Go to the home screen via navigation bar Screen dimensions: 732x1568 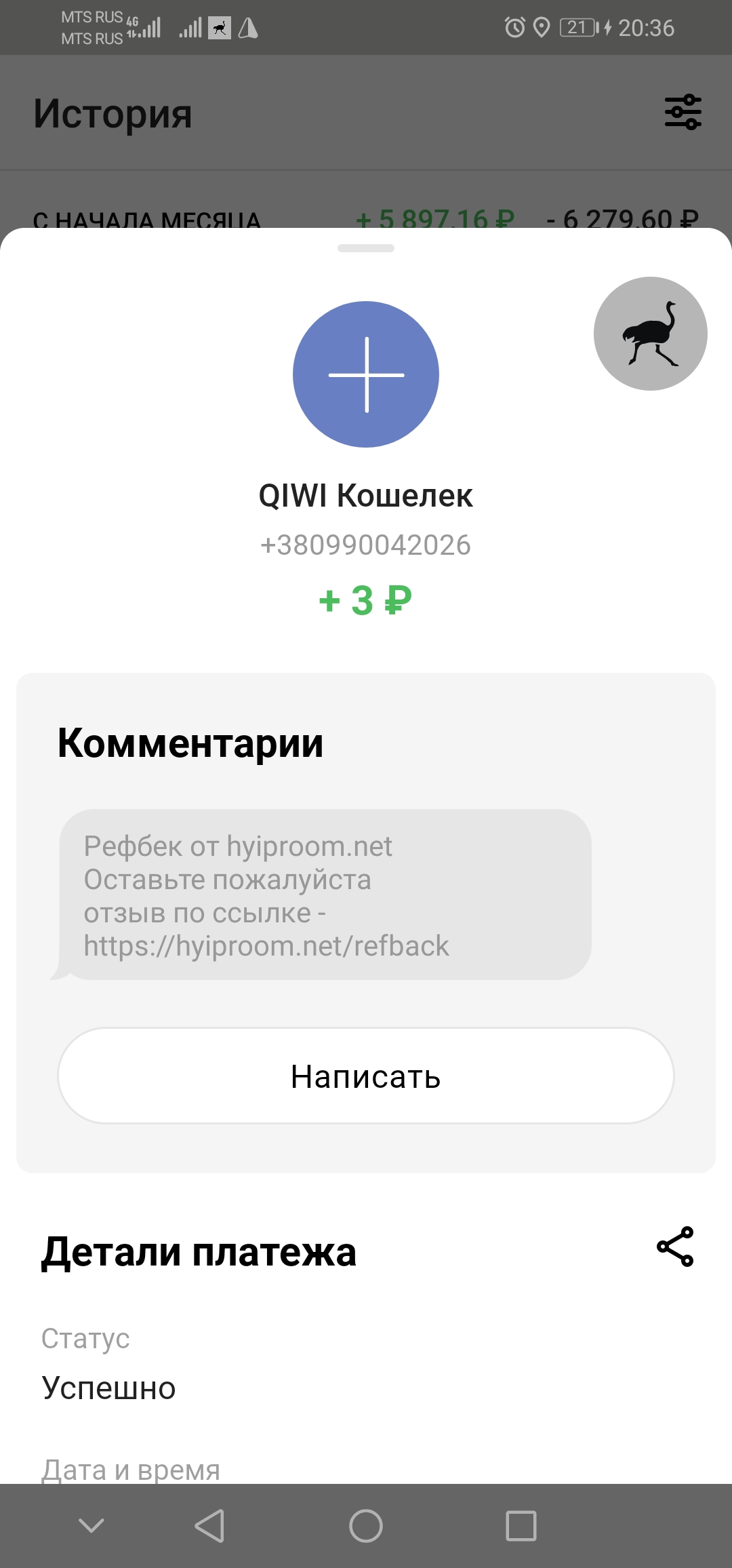(366, 1526)
